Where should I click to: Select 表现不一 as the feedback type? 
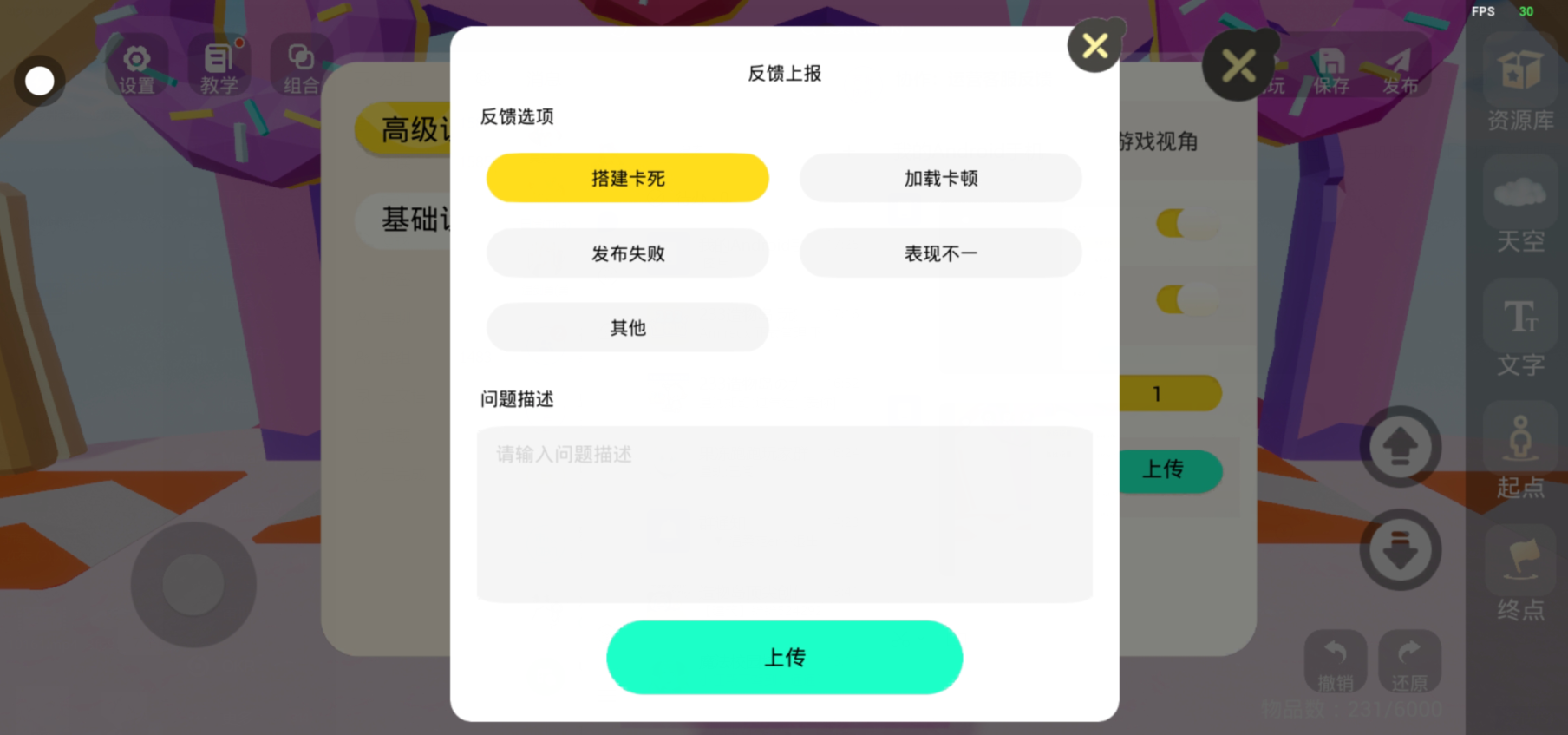940,253
